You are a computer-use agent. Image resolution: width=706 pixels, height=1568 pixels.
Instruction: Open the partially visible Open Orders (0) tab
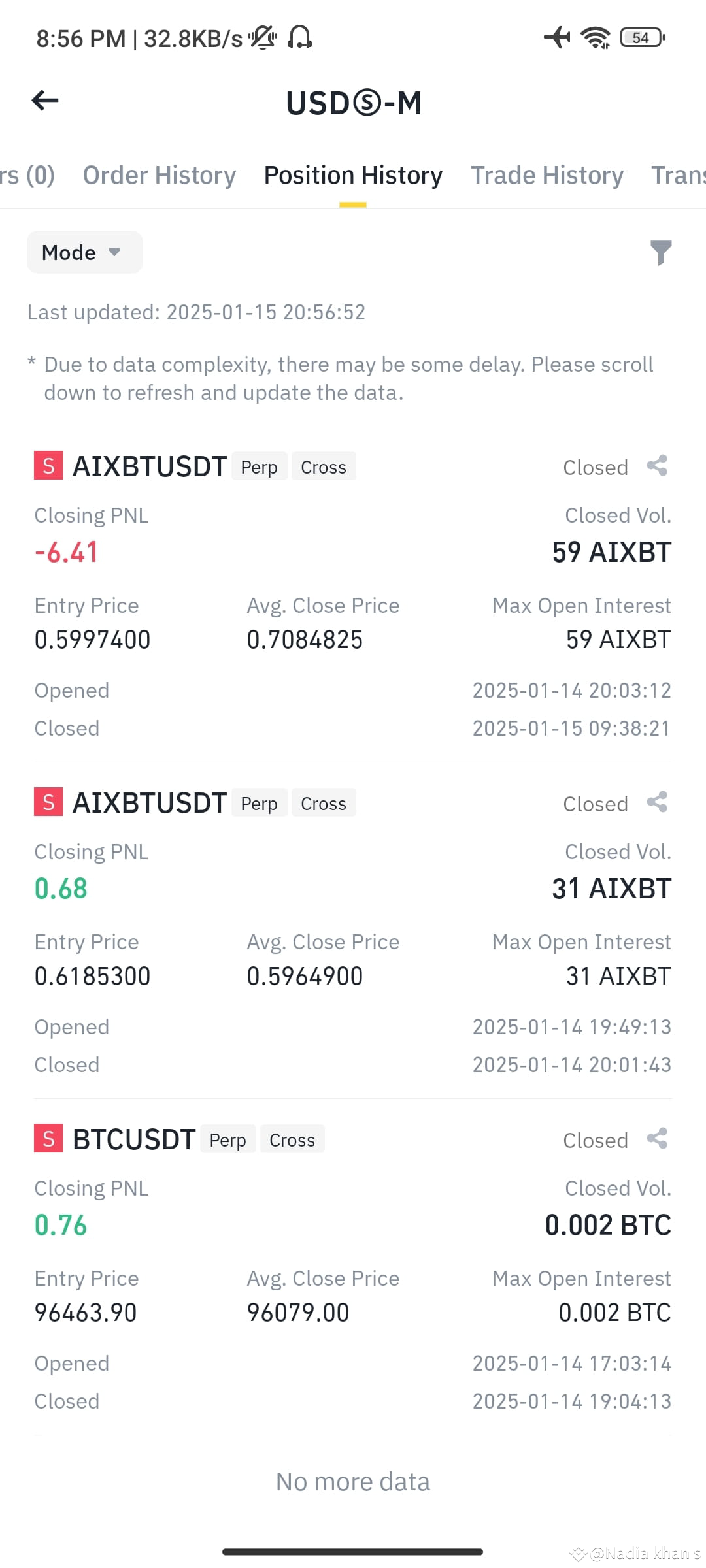click(27, 175)
